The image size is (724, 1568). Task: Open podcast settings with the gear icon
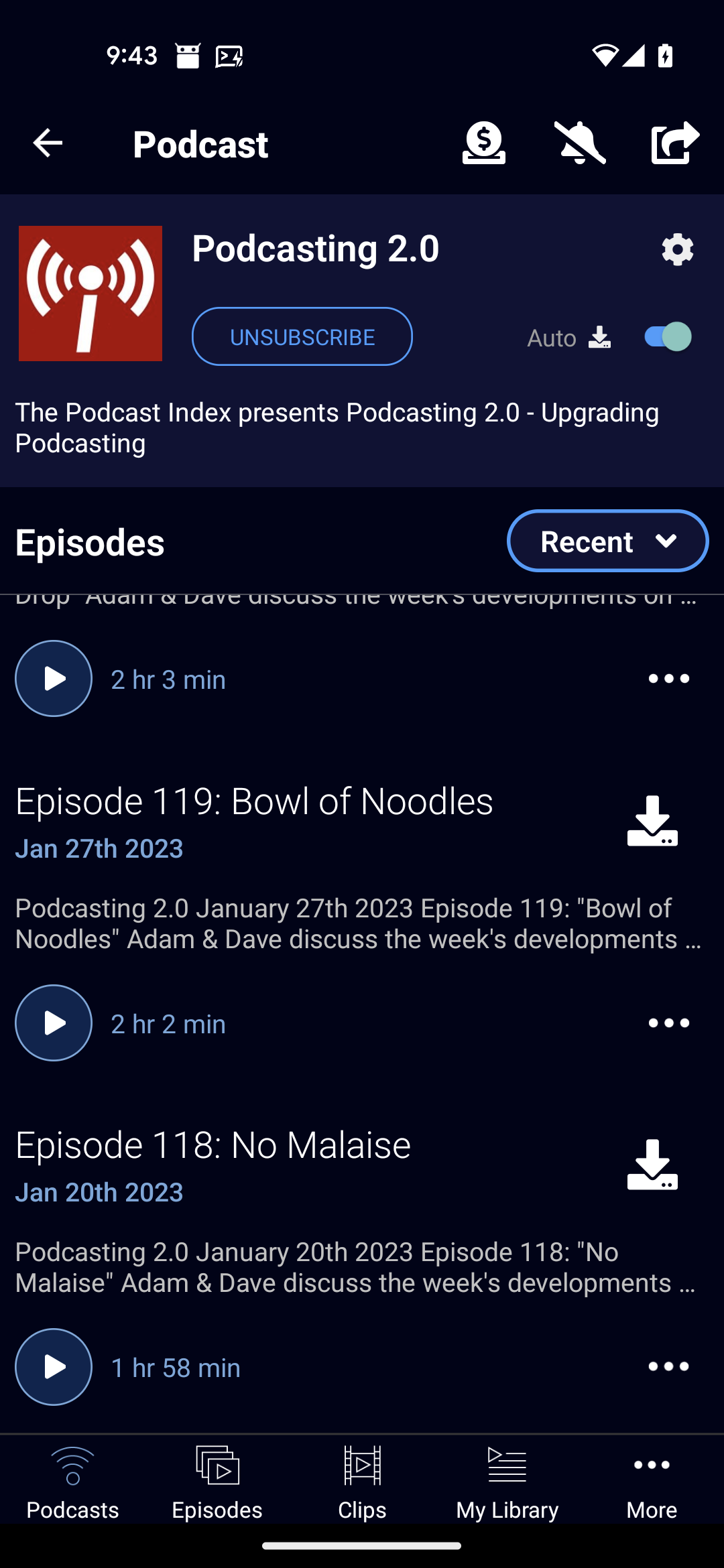tap(678, 250)
